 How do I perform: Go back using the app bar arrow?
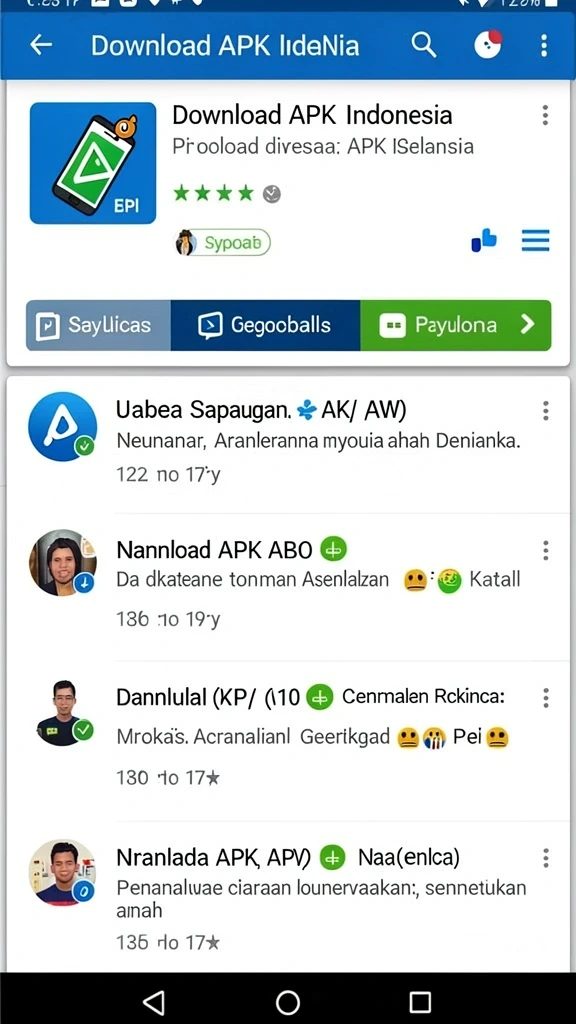point(41,45)
